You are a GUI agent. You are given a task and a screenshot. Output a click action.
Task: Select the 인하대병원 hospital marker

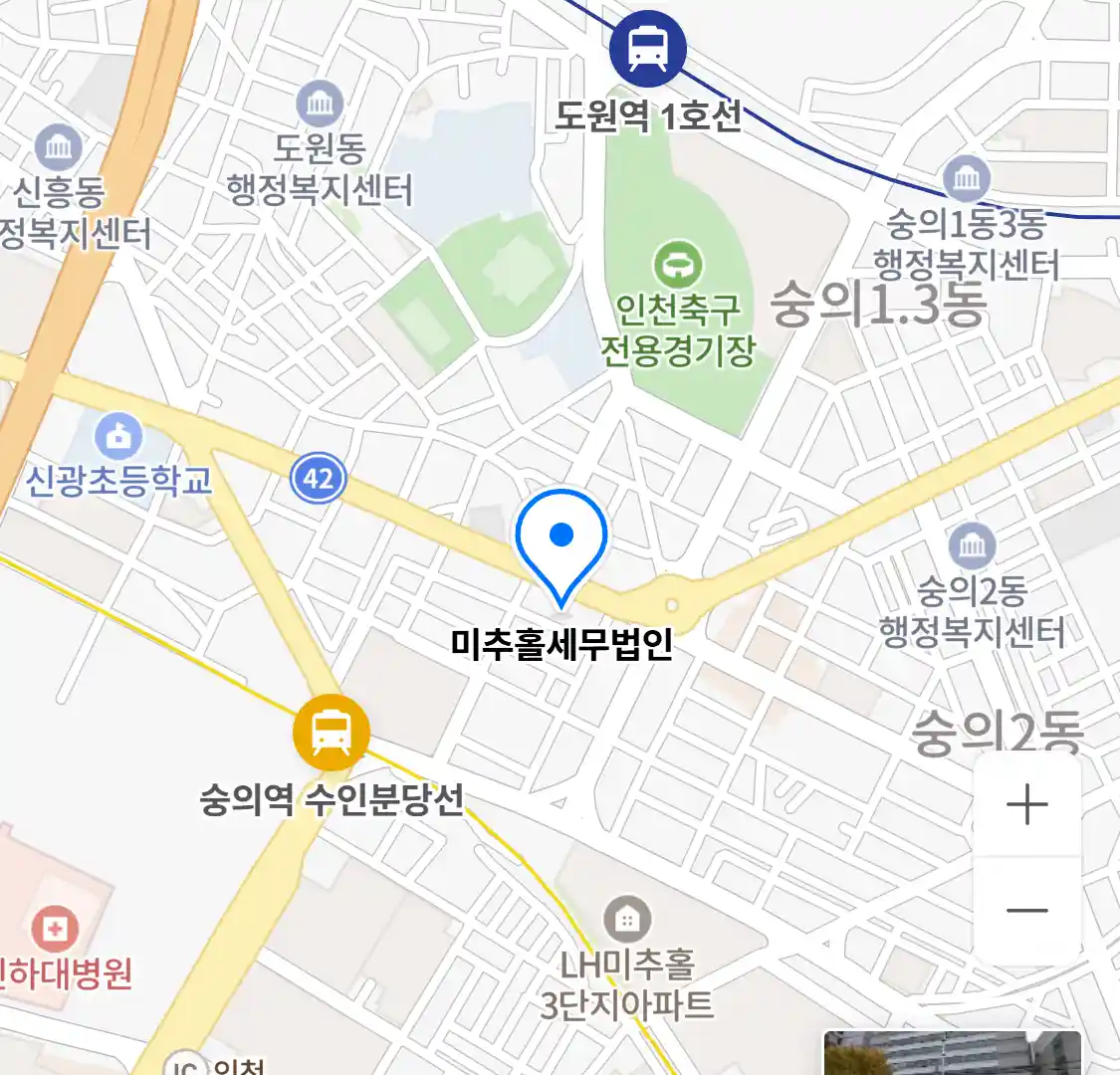coord(55,930)
